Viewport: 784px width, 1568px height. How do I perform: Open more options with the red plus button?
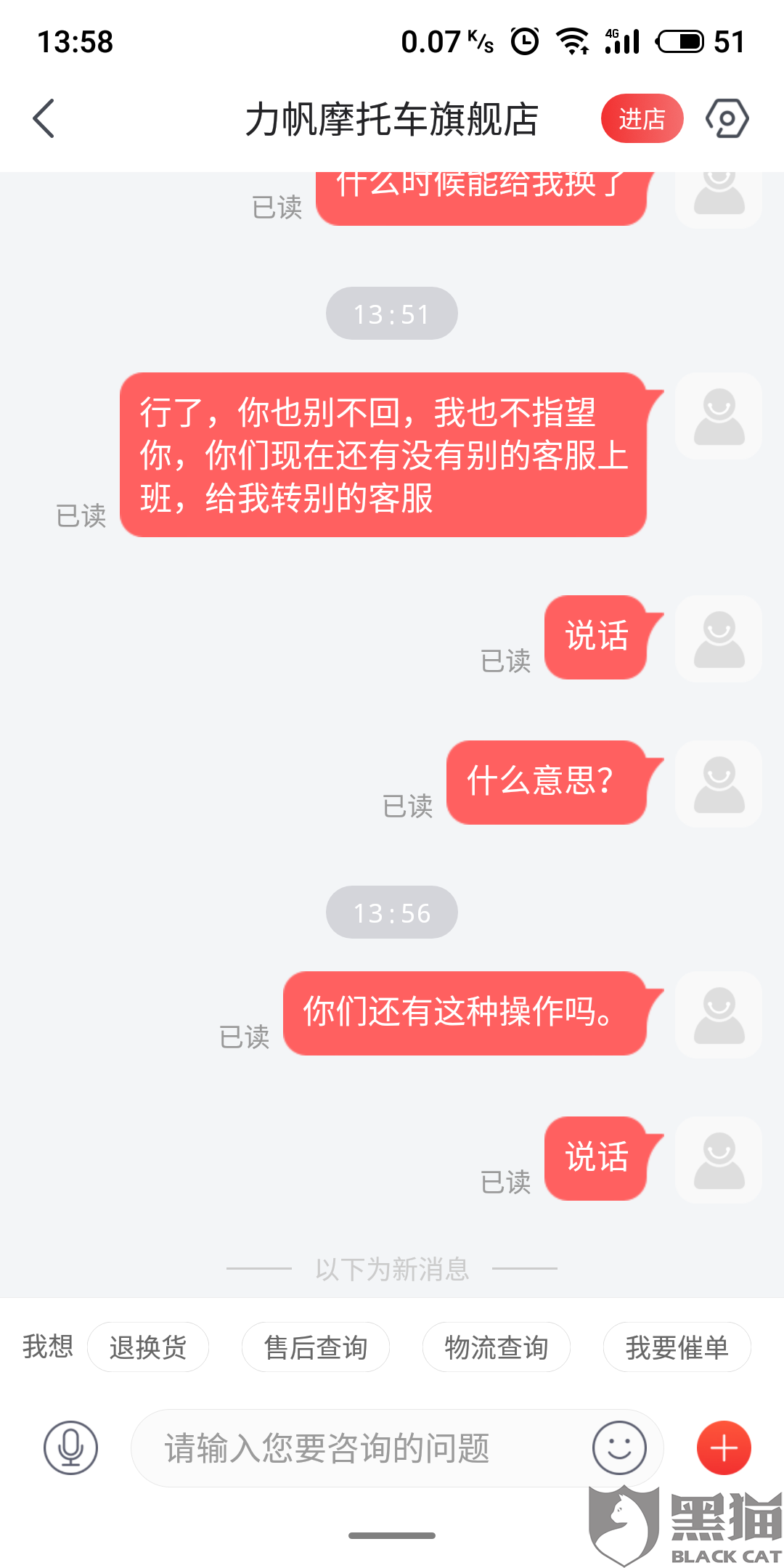click(x=724, y=1448)
